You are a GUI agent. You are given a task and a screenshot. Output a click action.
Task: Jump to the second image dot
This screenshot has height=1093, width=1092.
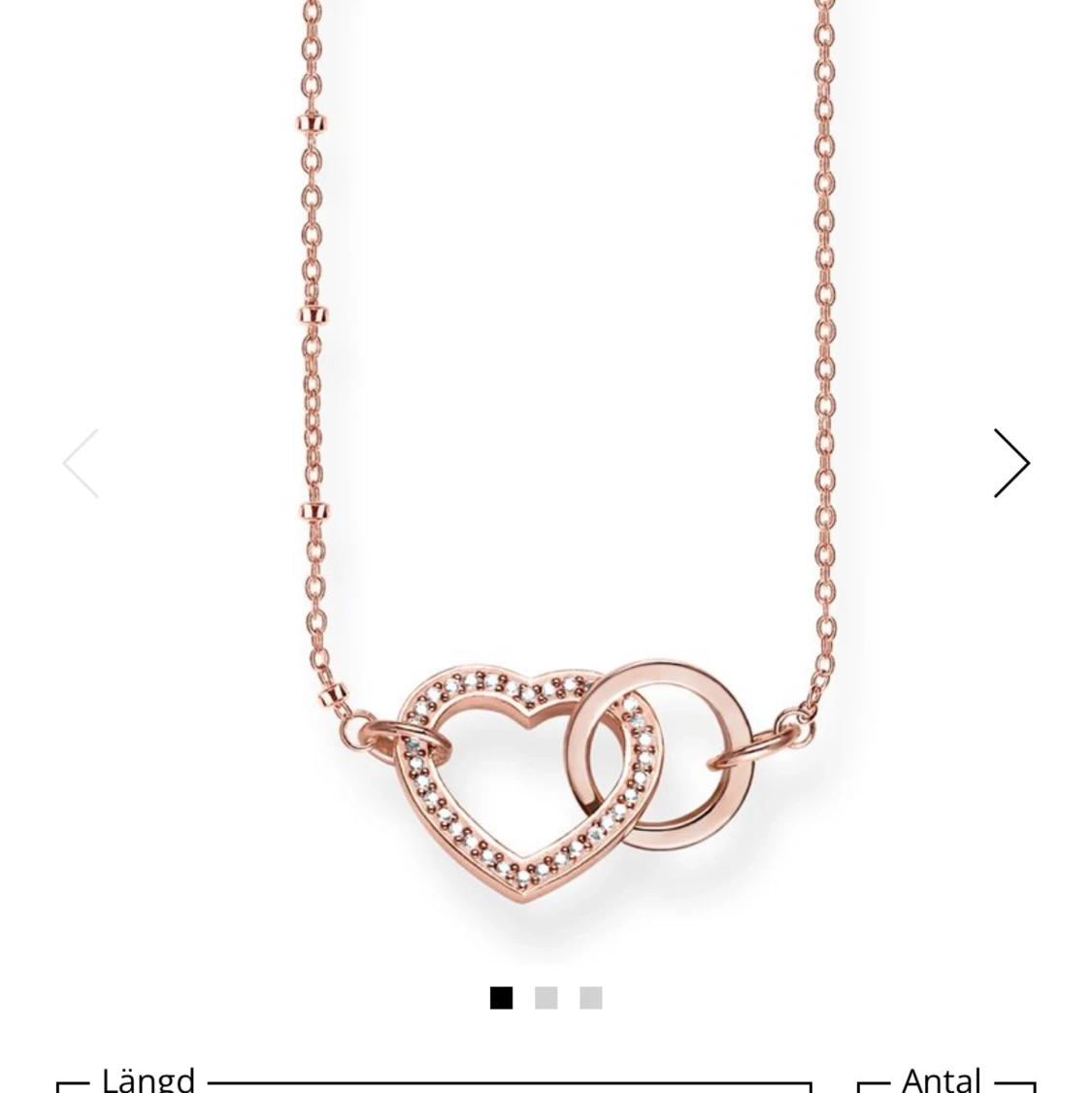546,998
